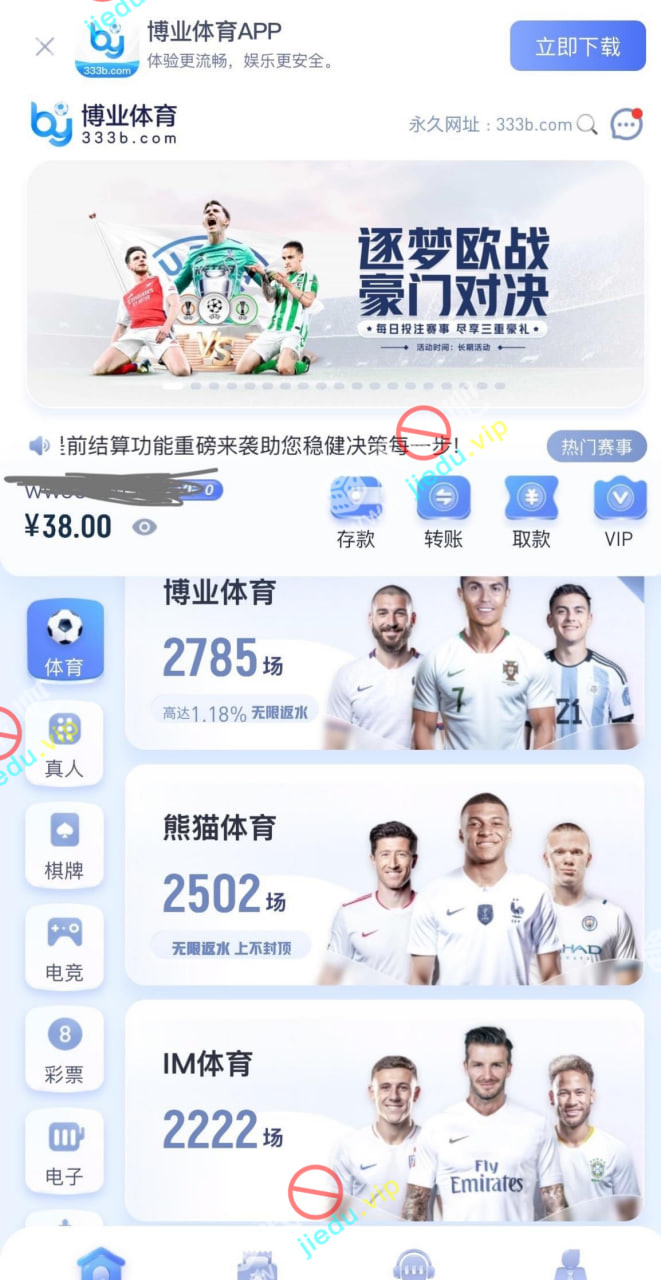
Task: Open 转账 transfer
Action: [x=443, y=512]
